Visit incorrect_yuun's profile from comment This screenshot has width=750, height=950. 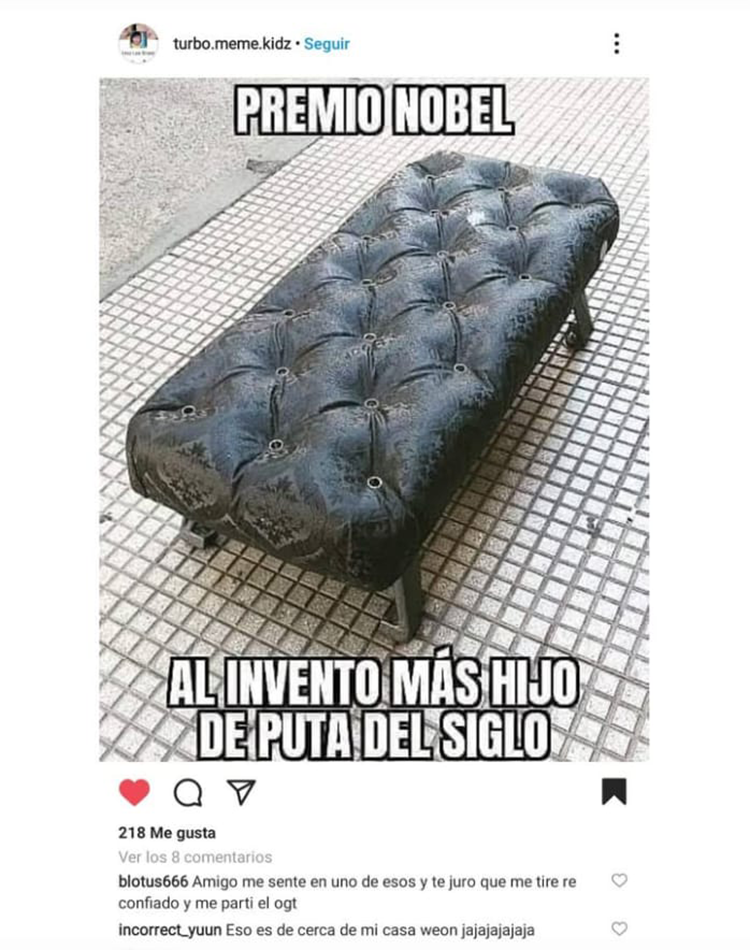(x=168, y=929)
